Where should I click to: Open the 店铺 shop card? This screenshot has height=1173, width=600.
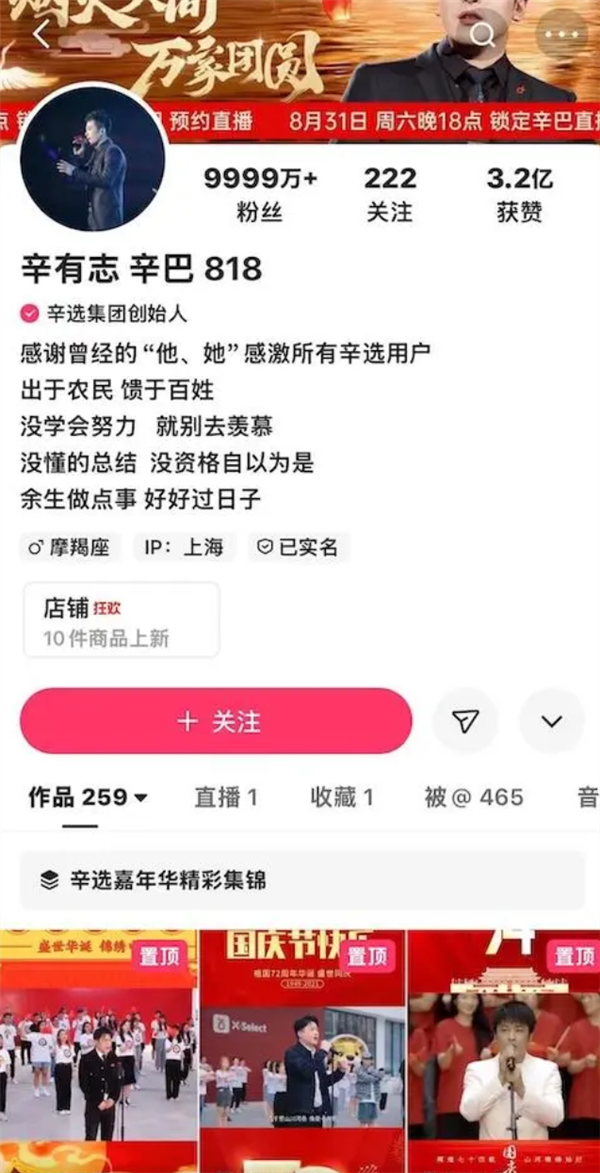120,620
